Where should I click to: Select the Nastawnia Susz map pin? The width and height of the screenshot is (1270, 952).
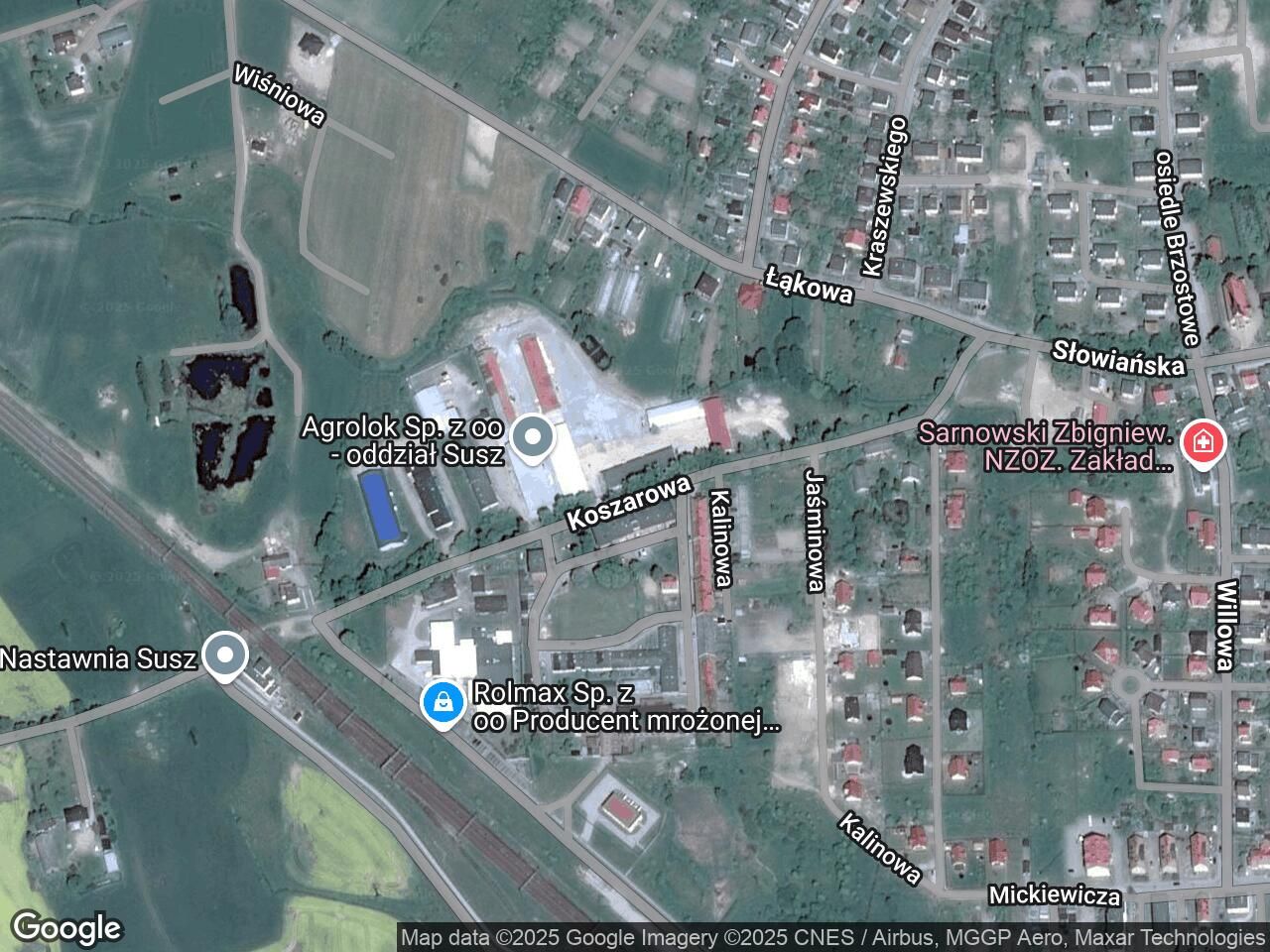coord(225,655)
